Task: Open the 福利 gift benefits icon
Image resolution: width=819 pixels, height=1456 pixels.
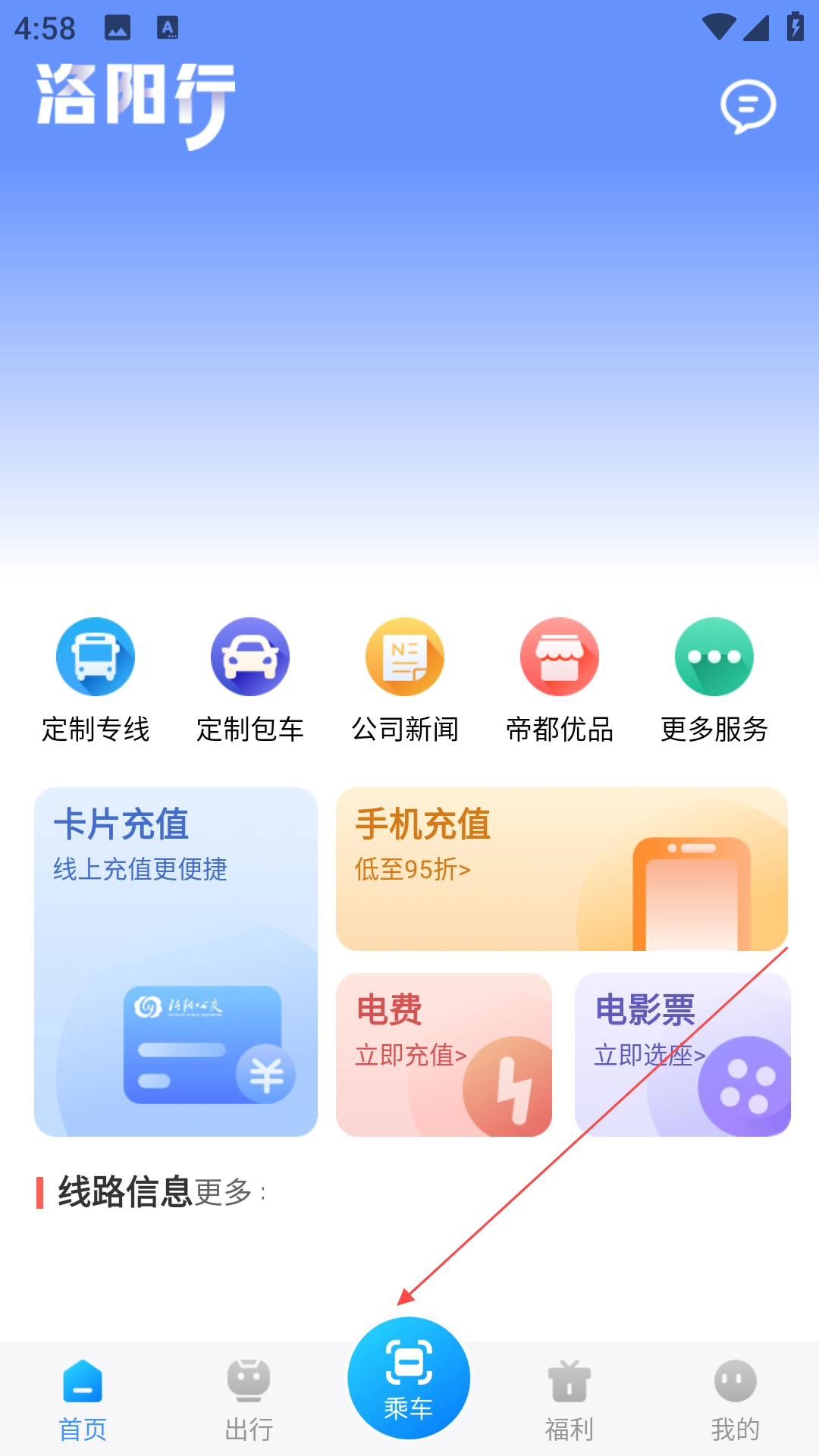Action: click(x=571, y=1383)
